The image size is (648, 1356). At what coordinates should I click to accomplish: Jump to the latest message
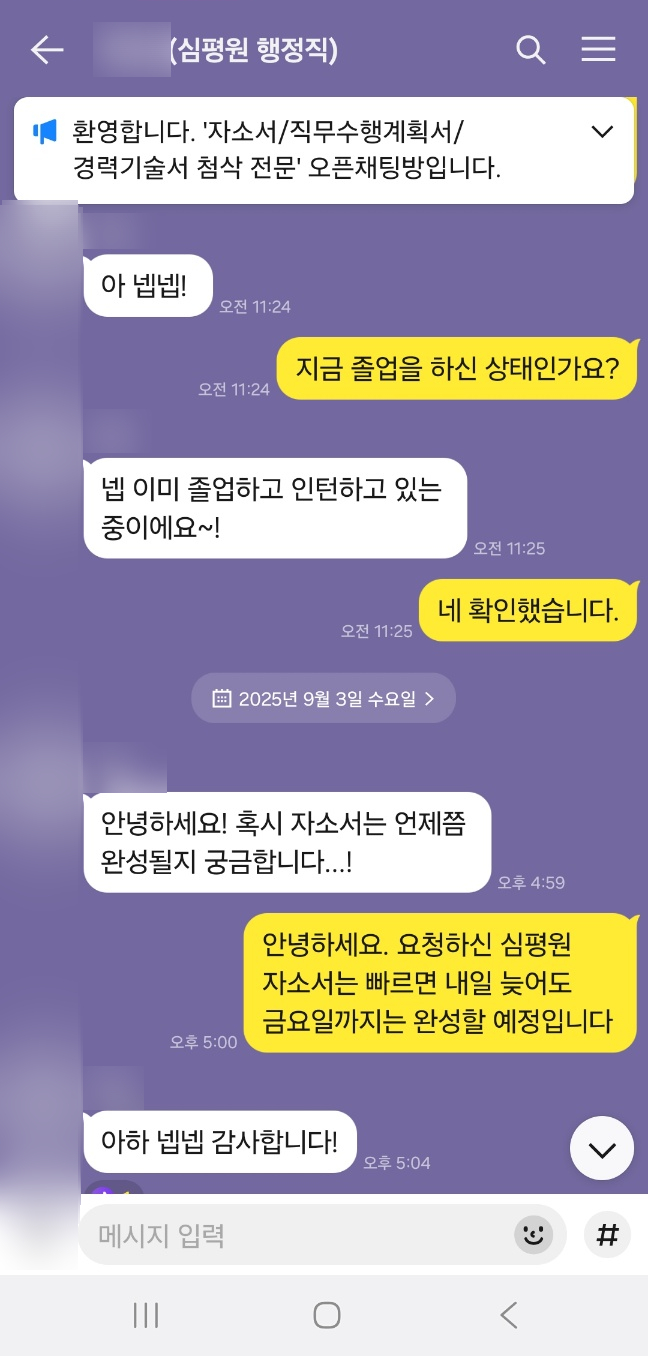tap(602, 1149)
